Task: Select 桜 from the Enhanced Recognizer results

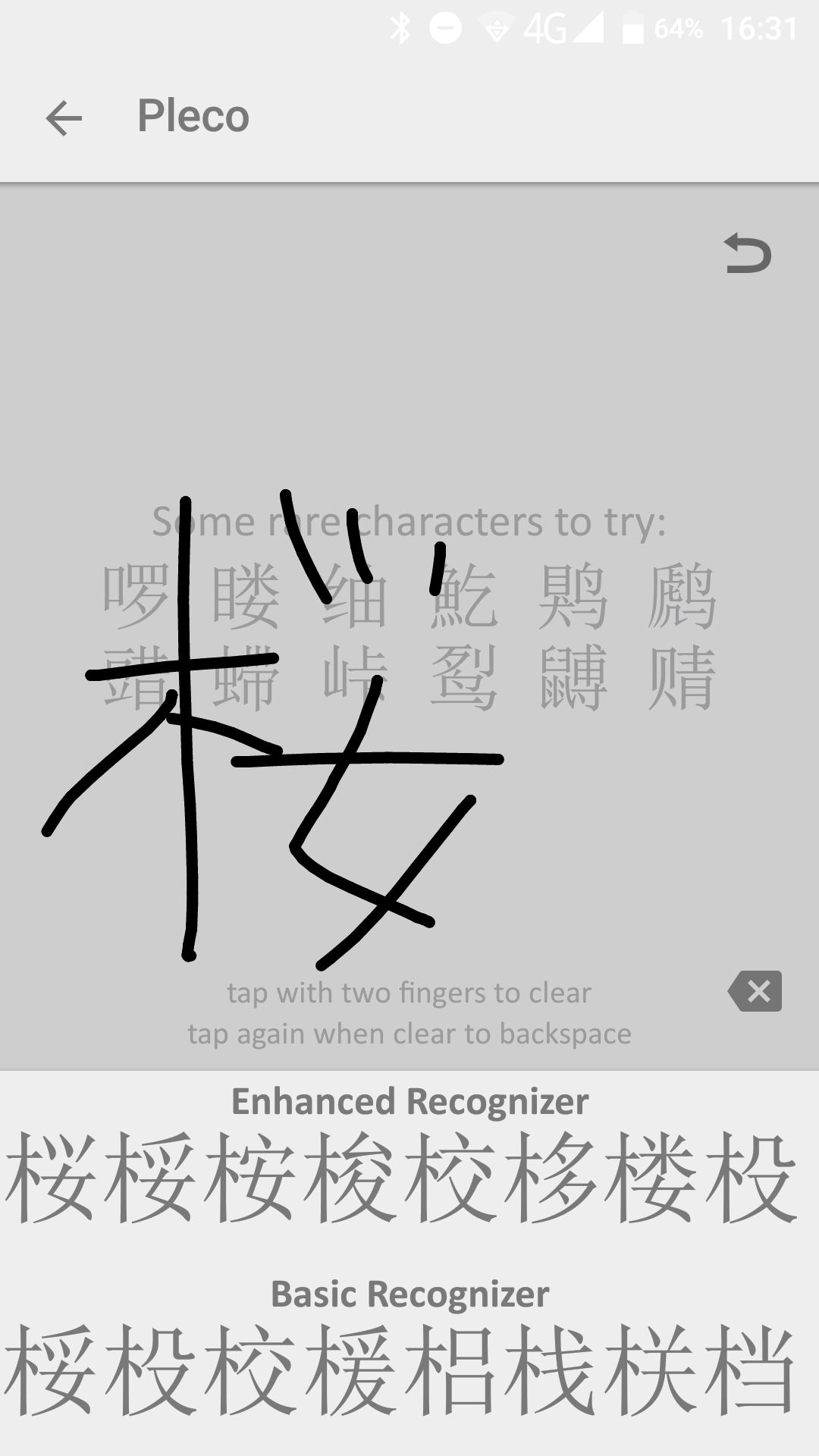Action: [x=52, y=1178]
